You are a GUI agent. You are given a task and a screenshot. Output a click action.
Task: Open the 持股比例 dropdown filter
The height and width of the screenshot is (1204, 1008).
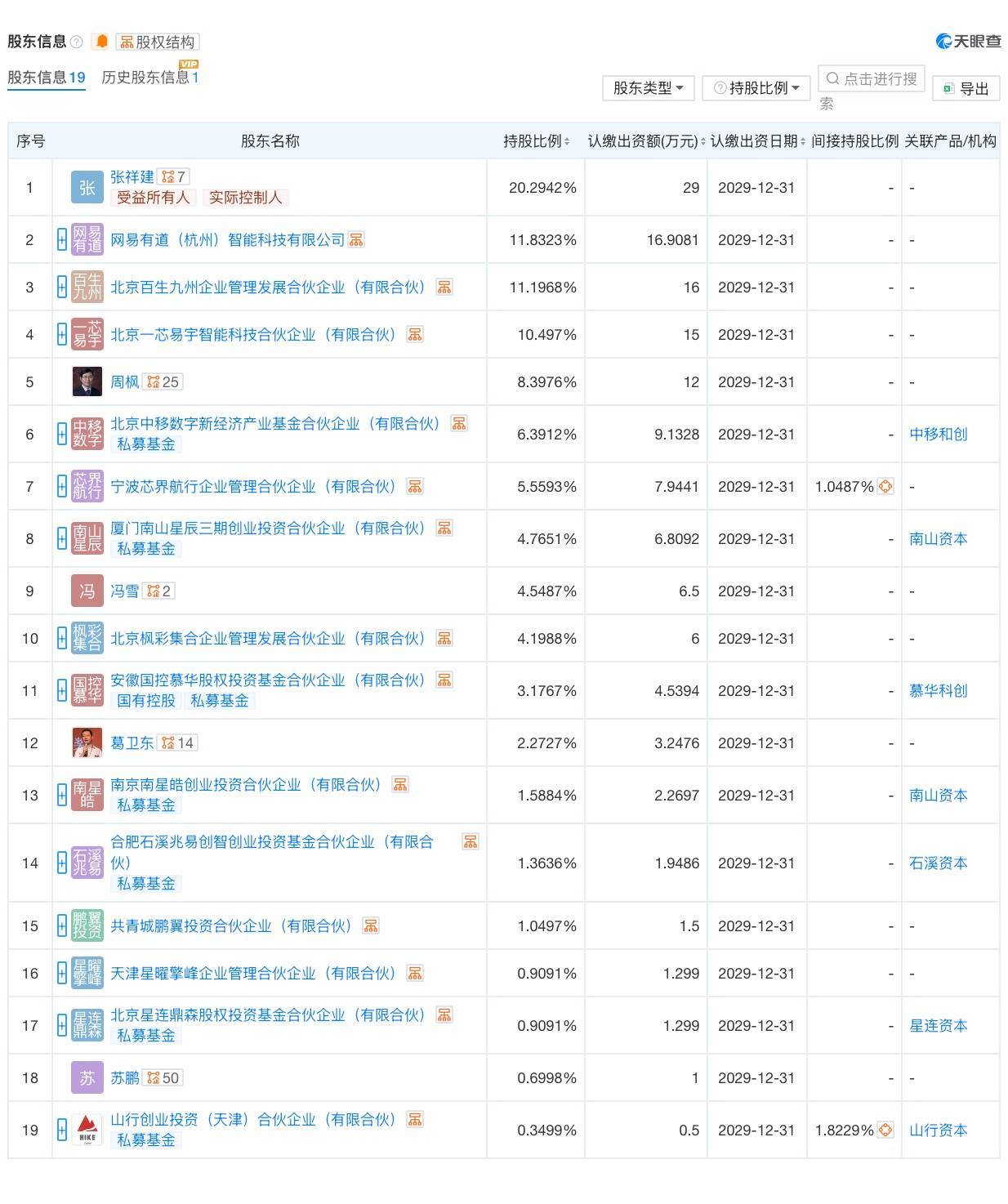click(x=756, y=87)
